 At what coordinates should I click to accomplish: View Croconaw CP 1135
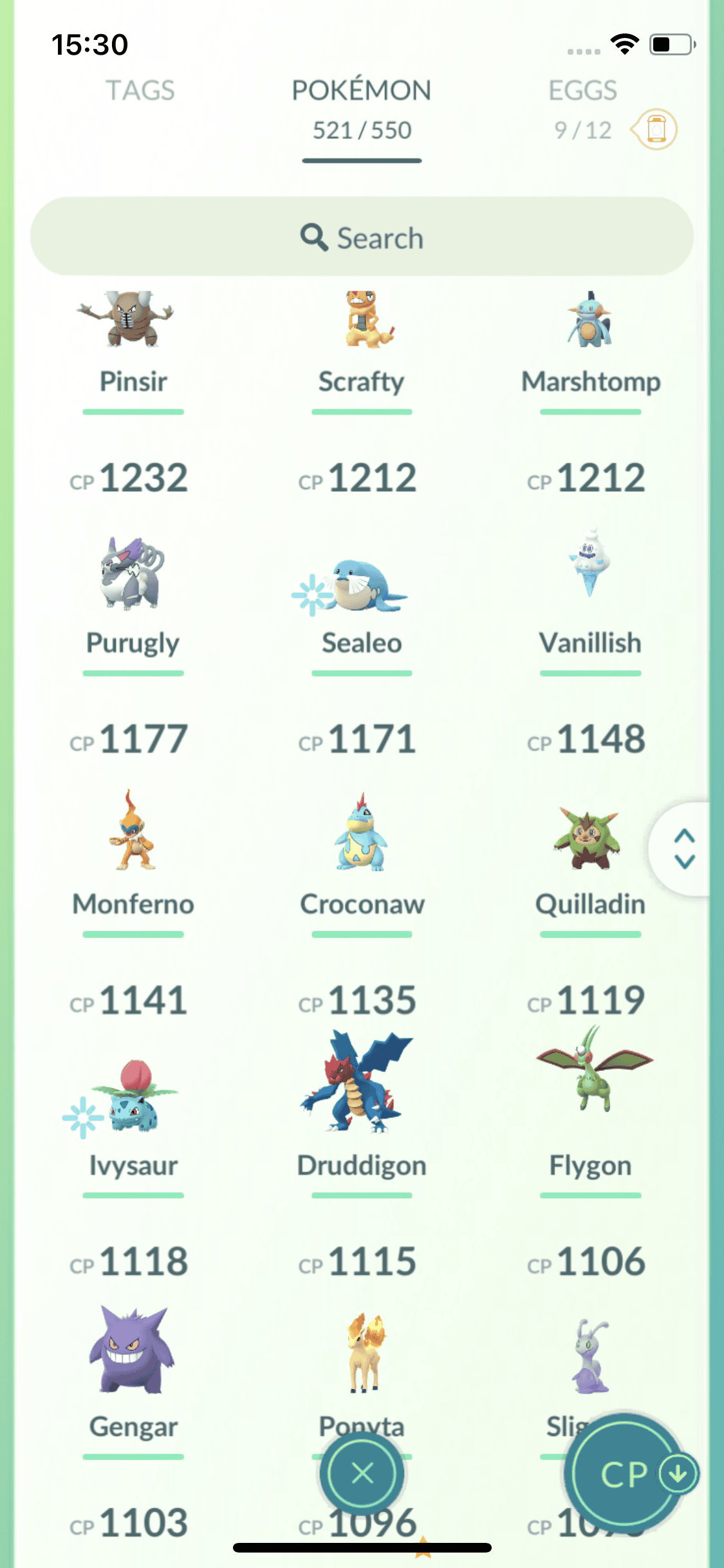[362, 837]
